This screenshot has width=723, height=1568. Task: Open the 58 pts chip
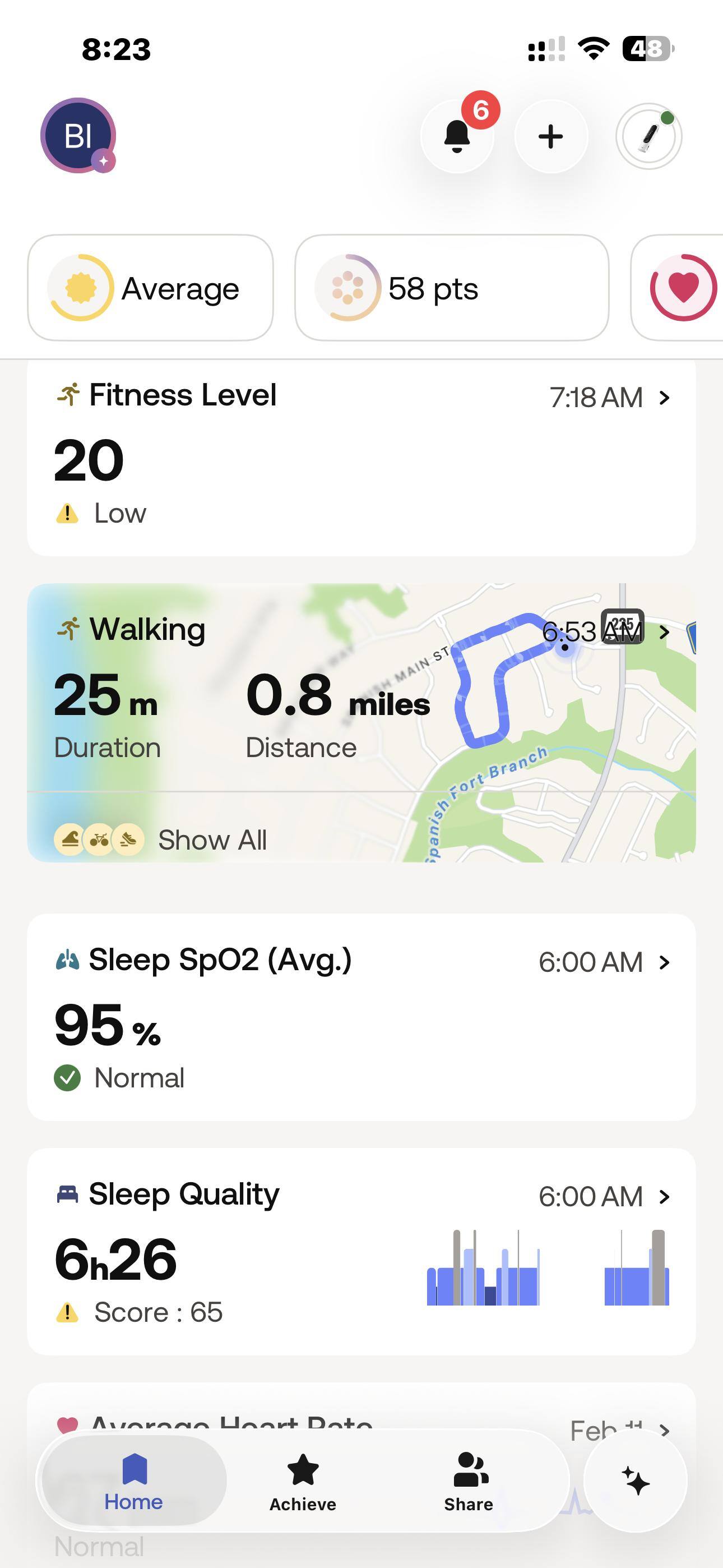coord(452,288)
